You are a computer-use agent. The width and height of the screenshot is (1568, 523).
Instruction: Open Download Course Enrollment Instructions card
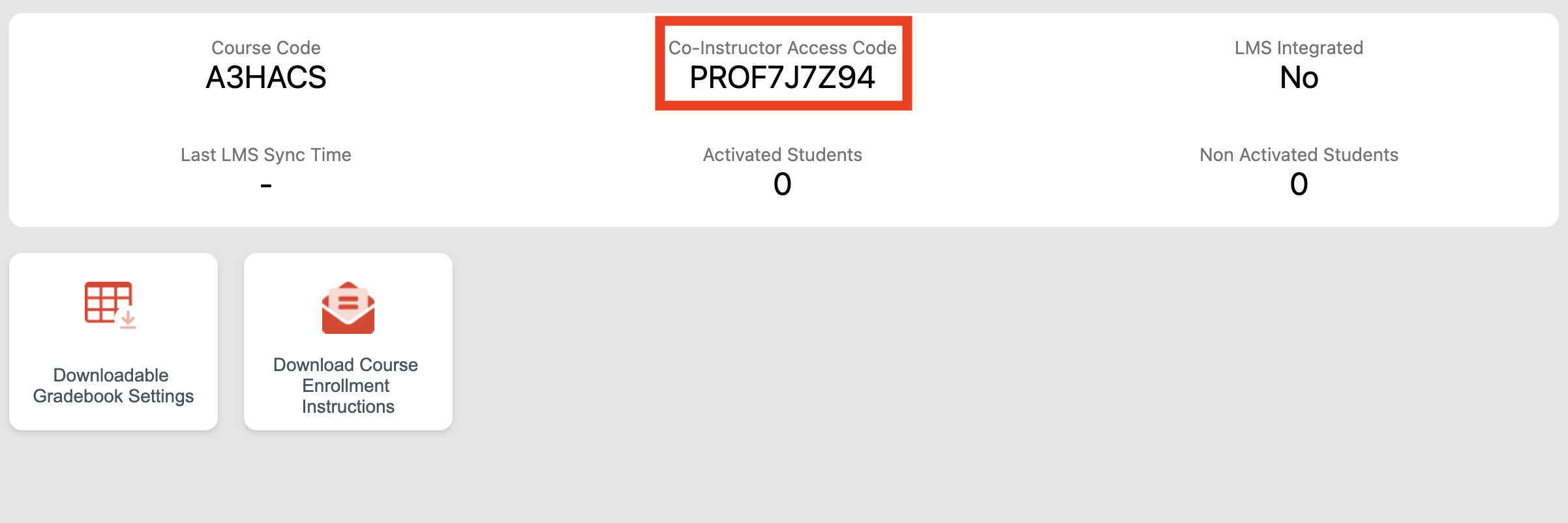(348, 341)
